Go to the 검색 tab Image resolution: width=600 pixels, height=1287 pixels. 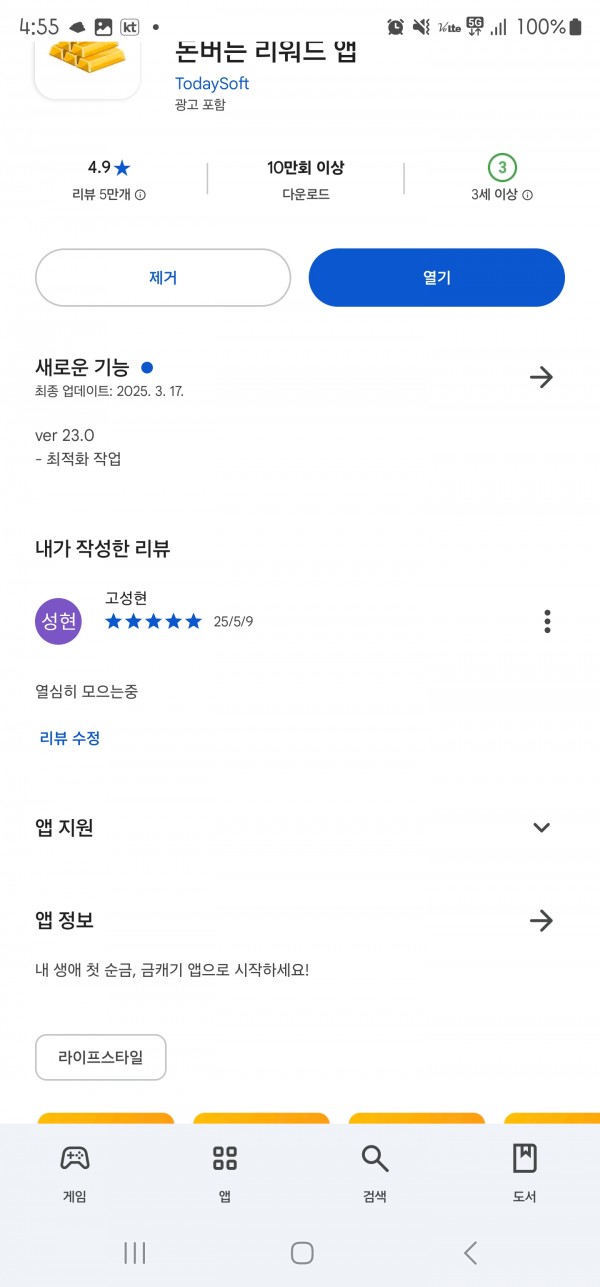(x=375, y=1173)
